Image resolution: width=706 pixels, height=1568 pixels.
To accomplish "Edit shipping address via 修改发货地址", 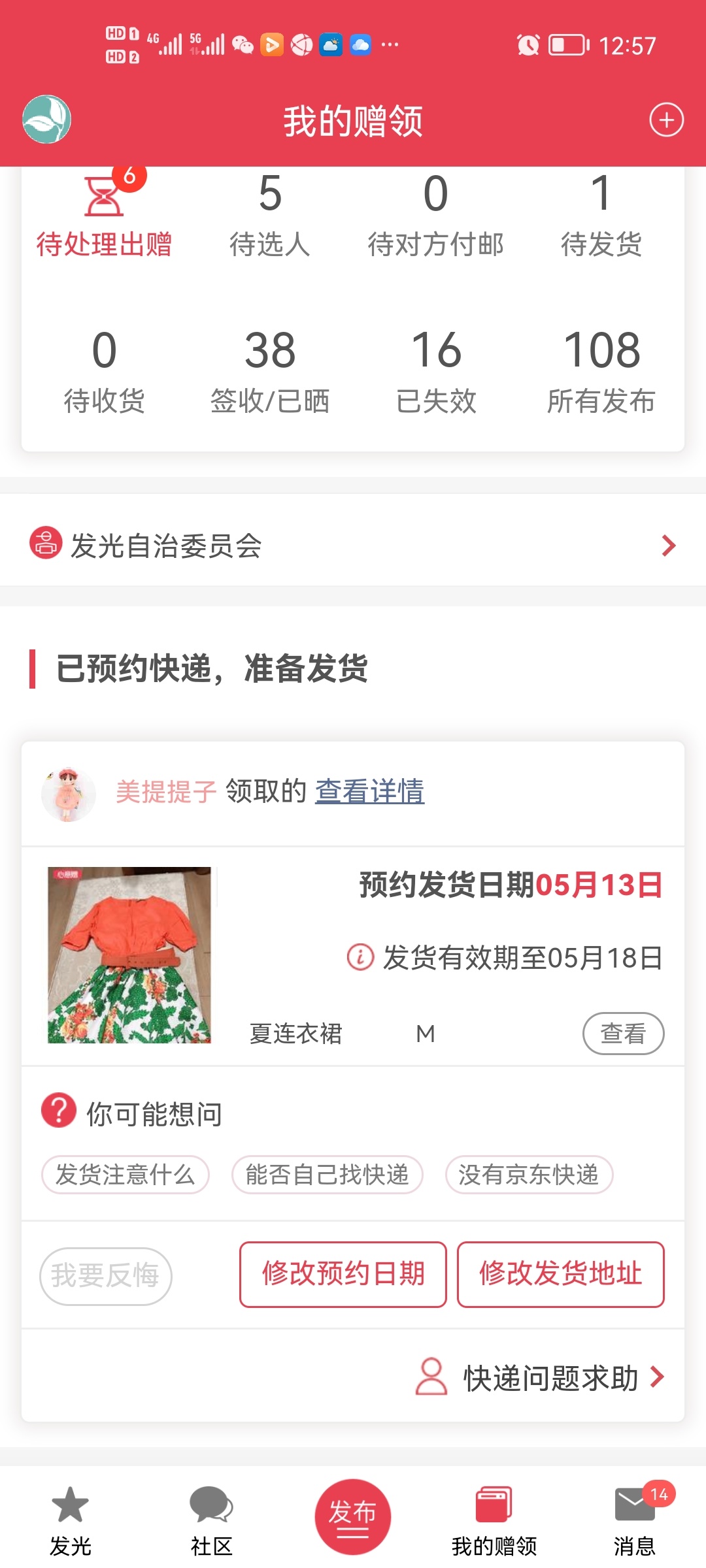I will coord(560,1274).
